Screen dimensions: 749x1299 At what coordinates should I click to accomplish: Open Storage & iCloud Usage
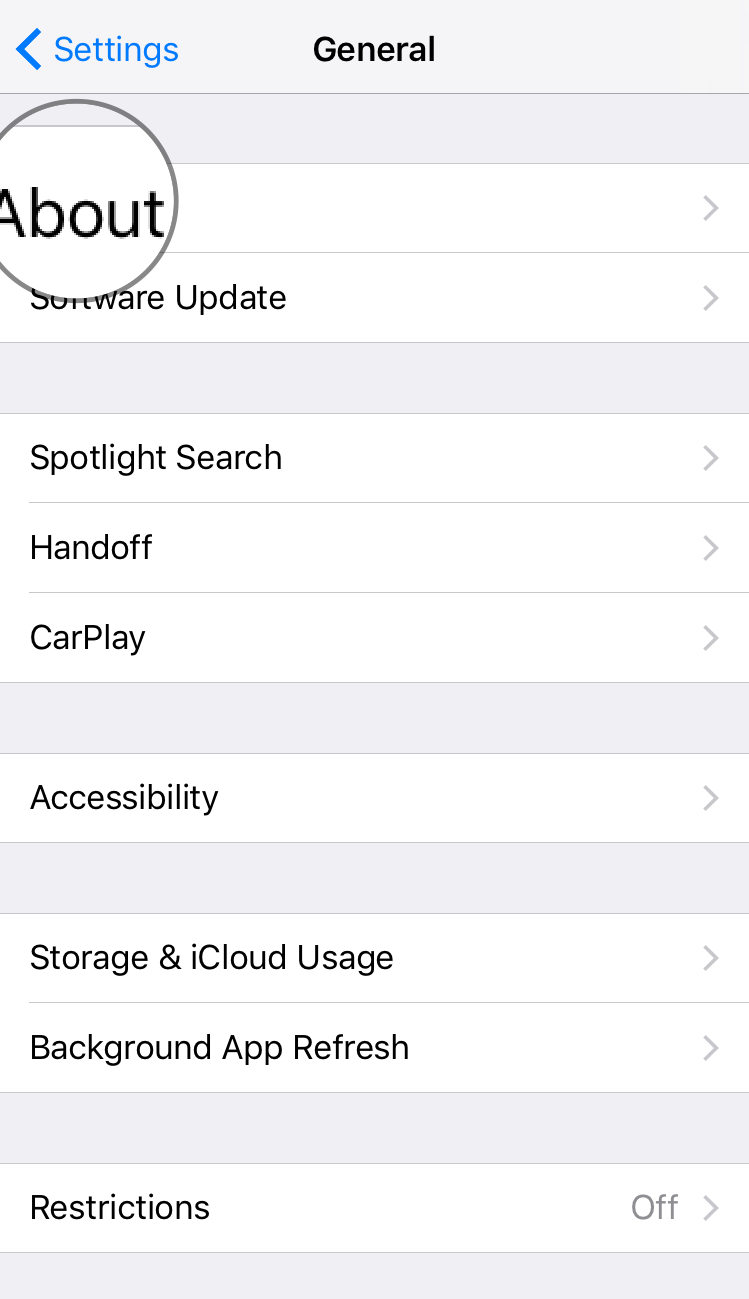pos(374,958)
